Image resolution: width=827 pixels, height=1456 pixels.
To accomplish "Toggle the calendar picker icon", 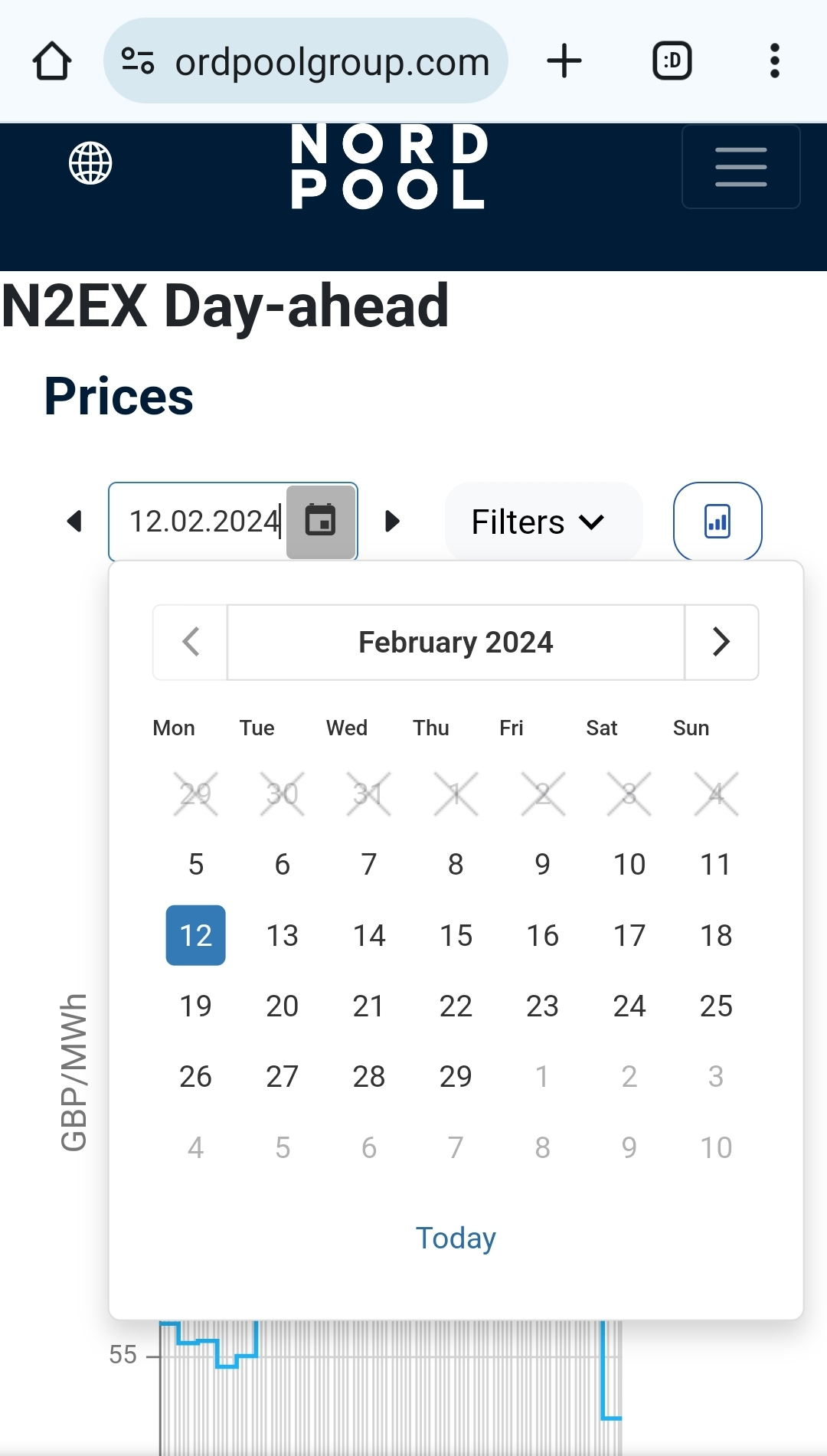I will pyautogui.click(x=321, y=522).
